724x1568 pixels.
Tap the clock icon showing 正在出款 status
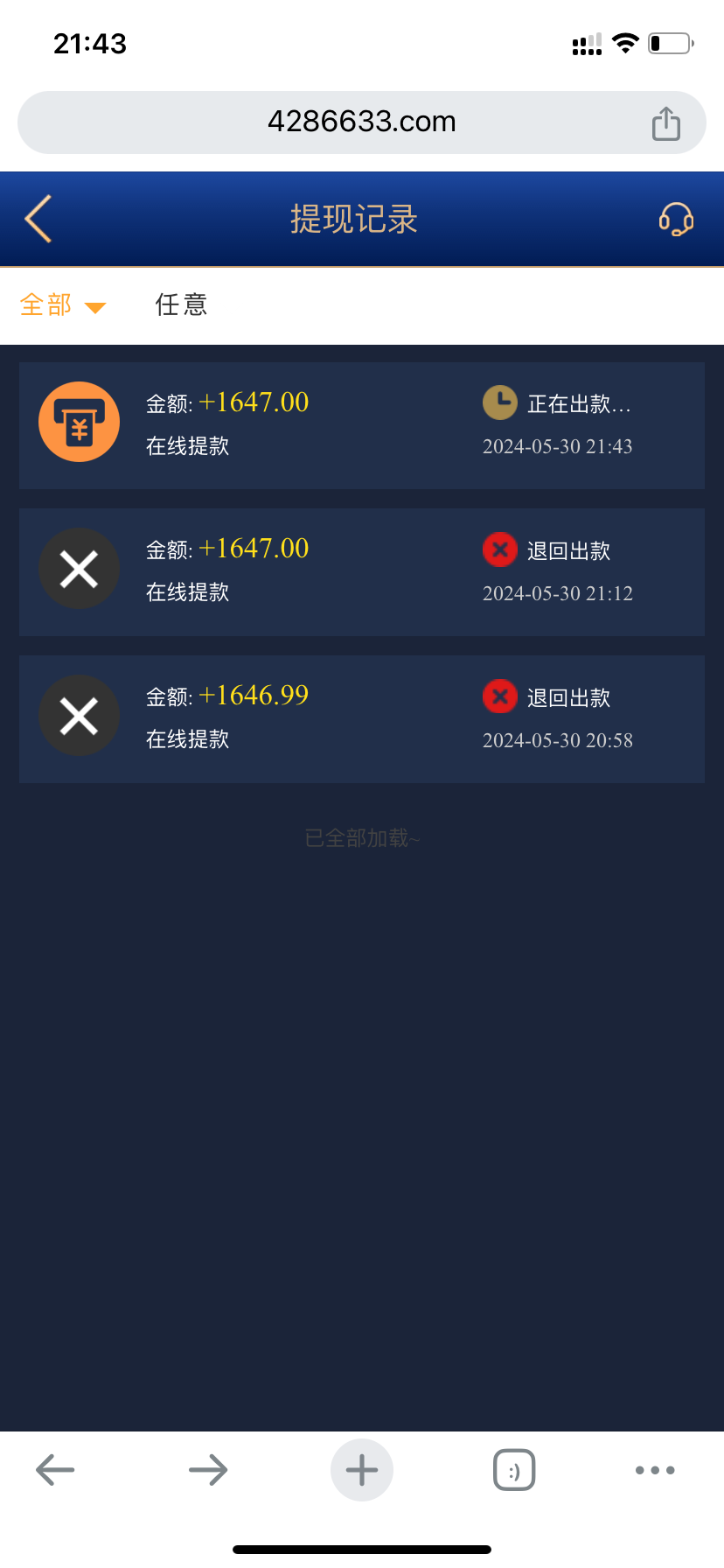[x=499, y=402]
